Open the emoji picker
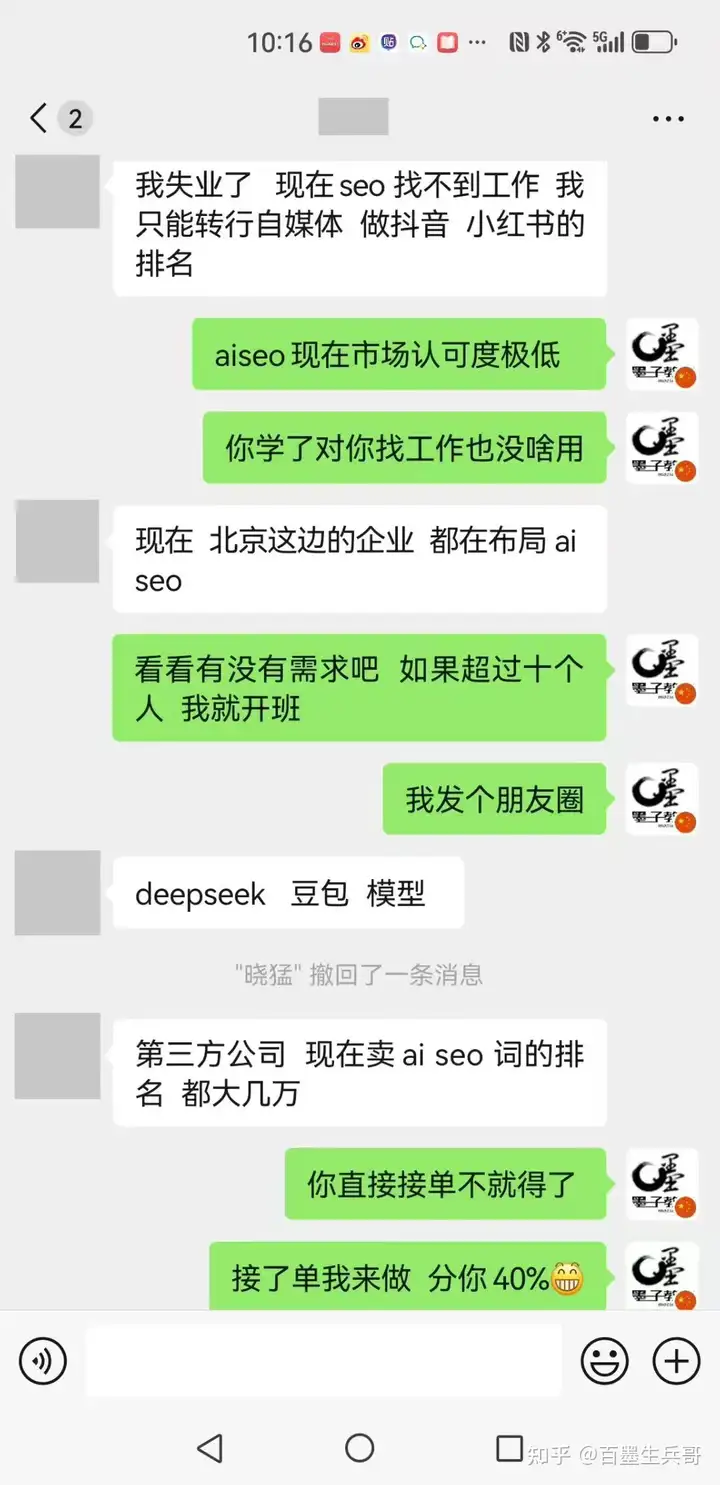 click(605, 1361)
